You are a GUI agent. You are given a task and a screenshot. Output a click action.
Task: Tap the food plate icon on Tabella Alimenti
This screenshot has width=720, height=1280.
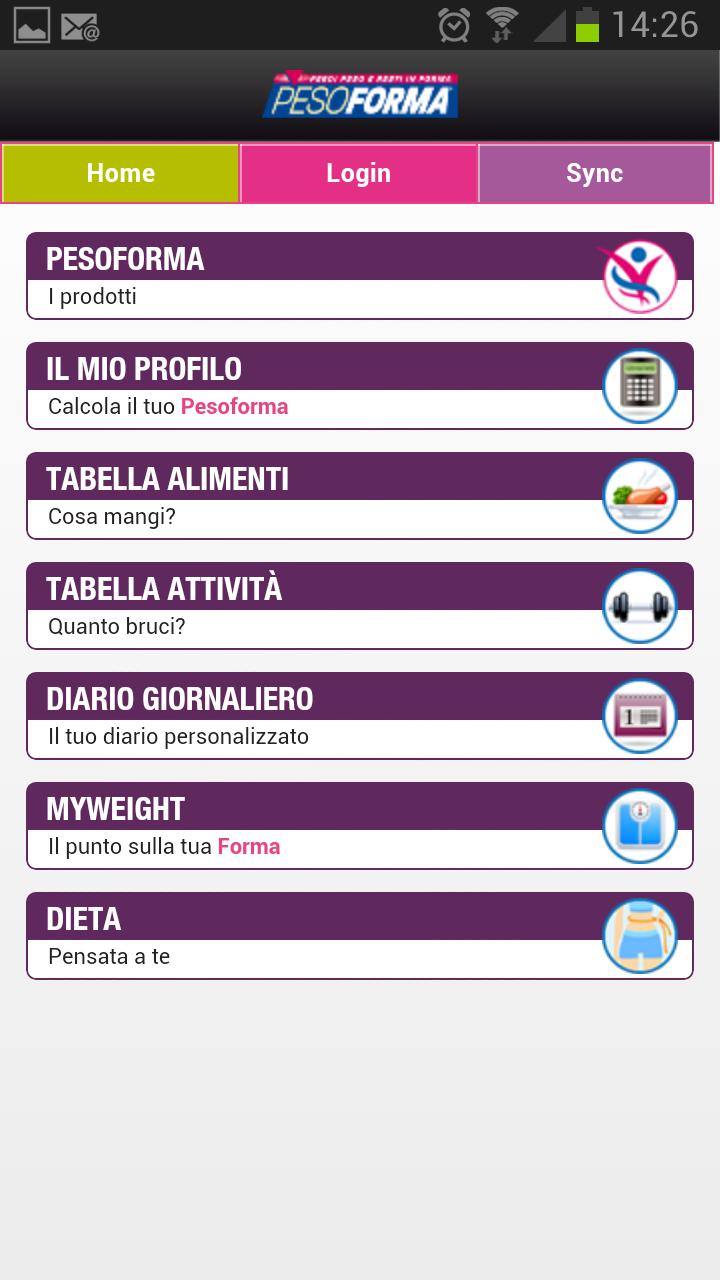(x=640, y=496)
